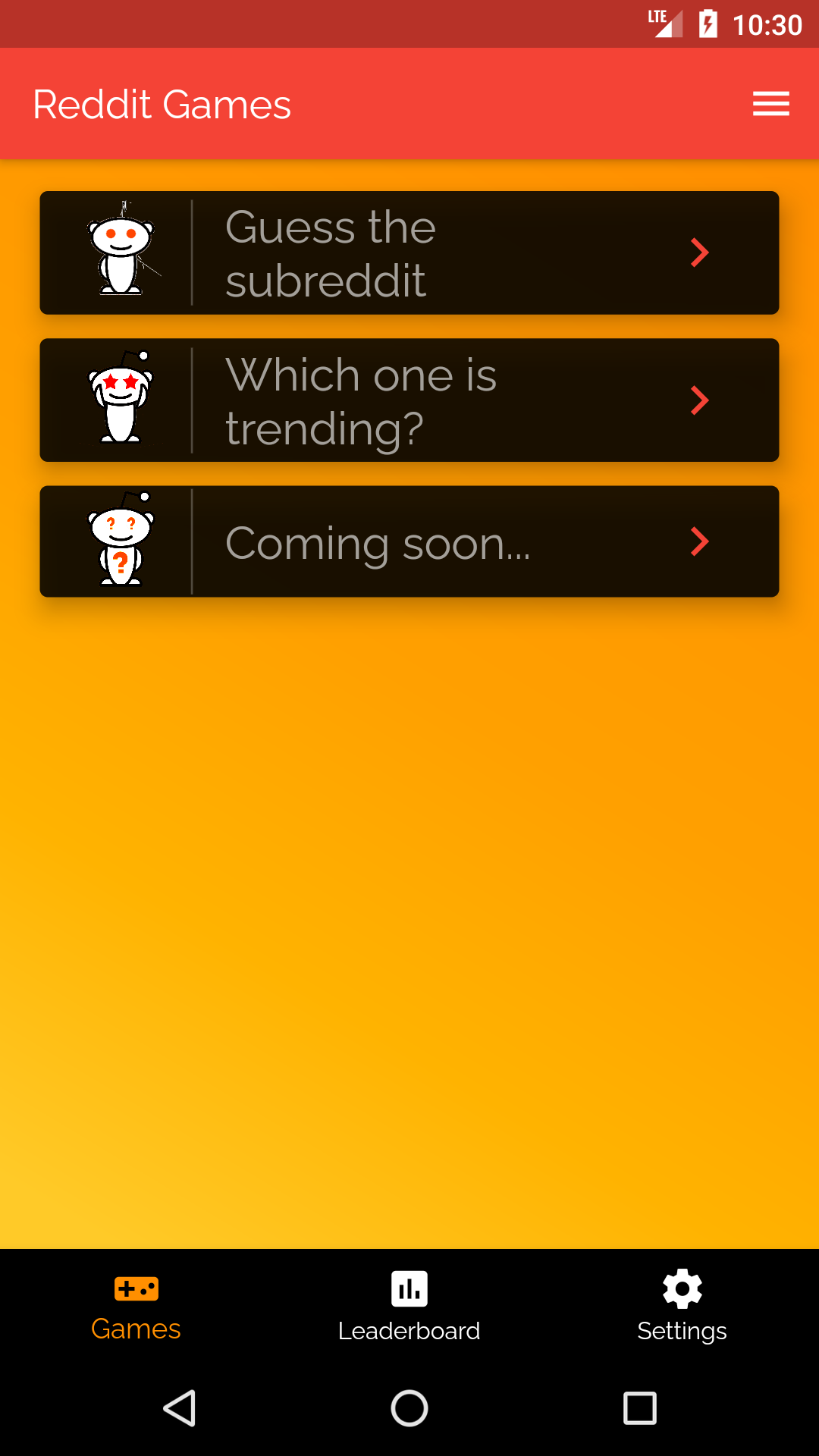Tap the system back button

180,1408
